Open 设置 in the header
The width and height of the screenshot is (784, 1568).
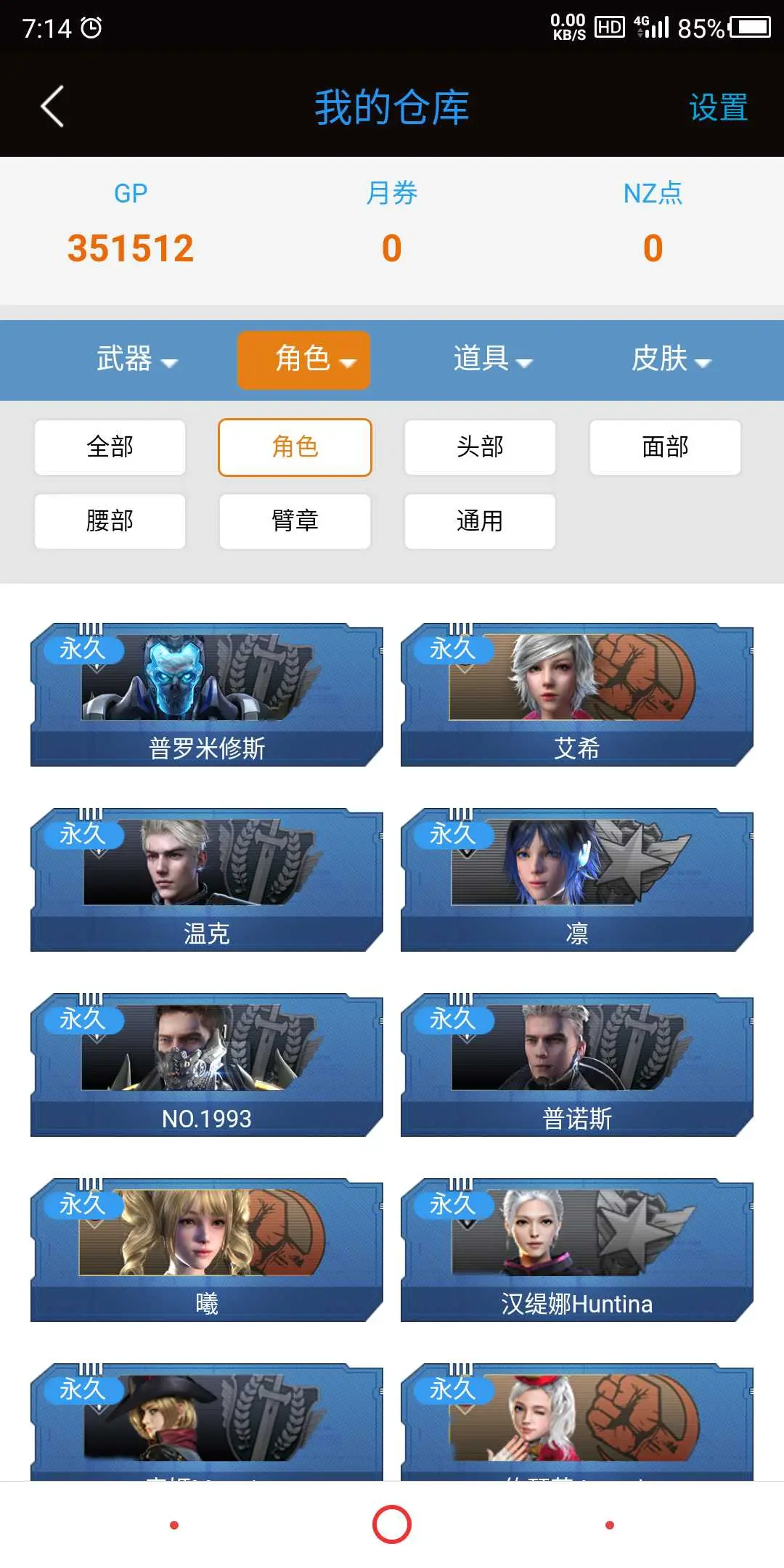coord(718,107)
